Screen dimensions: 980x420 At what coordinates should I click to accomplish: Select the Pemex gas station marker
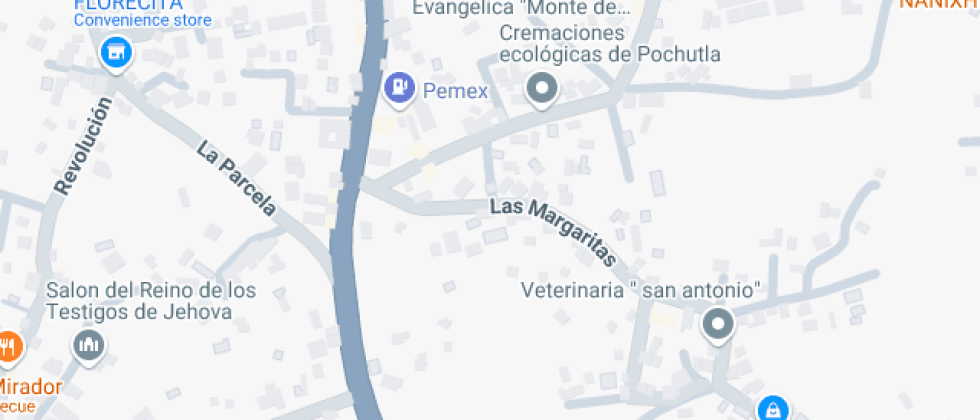coord(399,89)
